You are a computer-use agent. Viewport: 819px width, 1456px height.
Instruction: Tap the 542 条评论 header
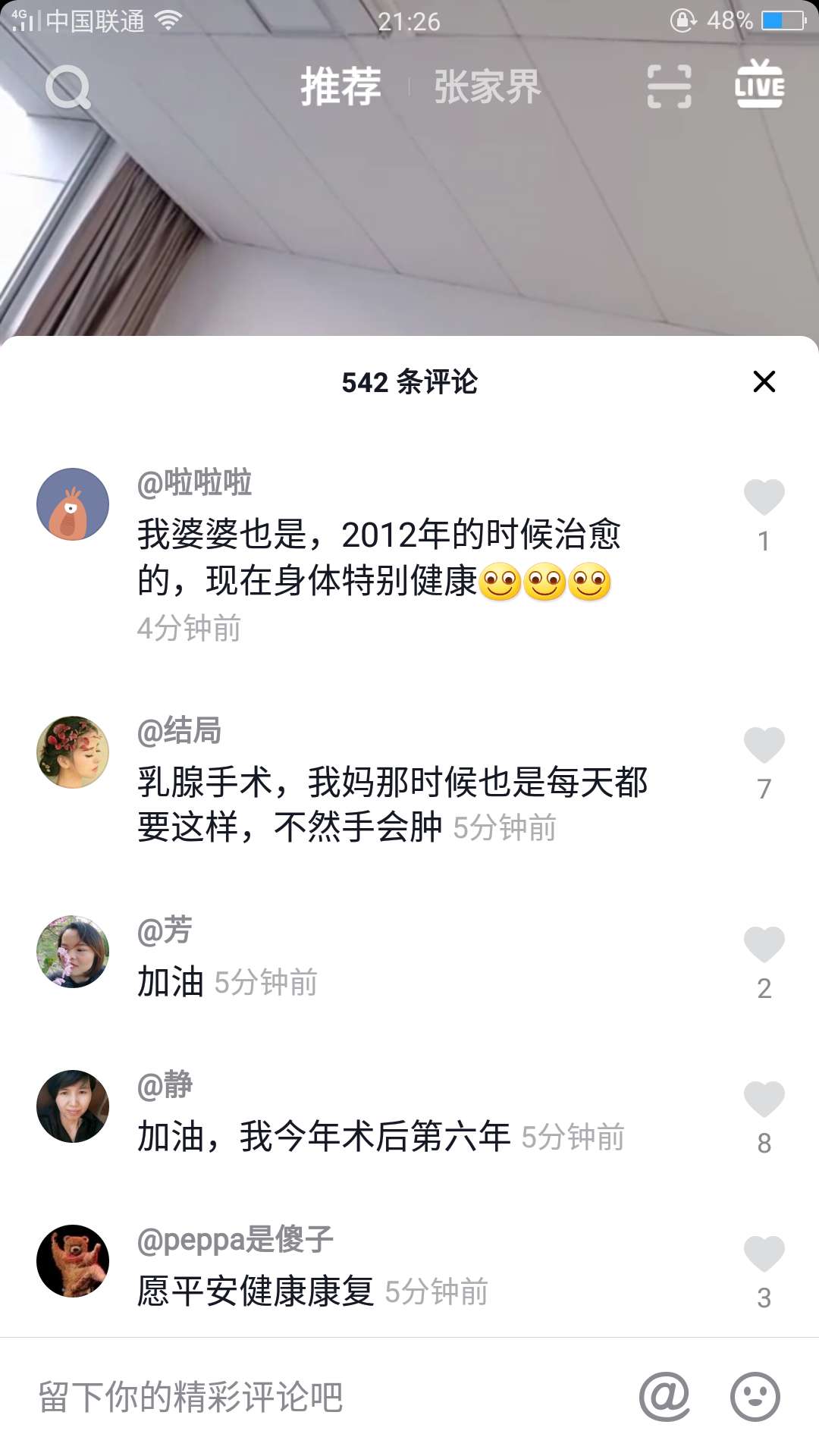[x=409, y=382]
